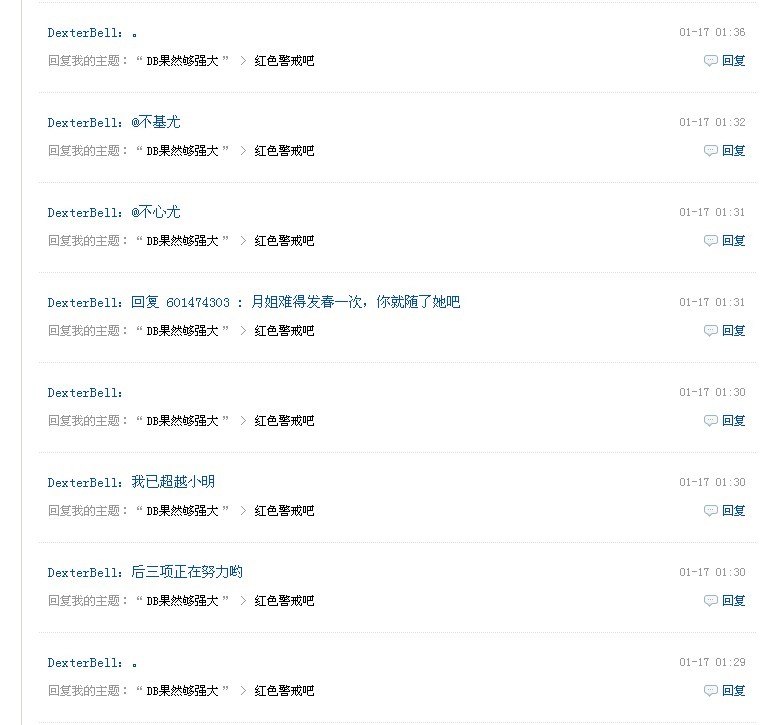This screenshot has width=773, height=725.
Task: Open 红色警戒吧 under the 01:29 message
Action: pyautogui.click(x=284, y=690)
